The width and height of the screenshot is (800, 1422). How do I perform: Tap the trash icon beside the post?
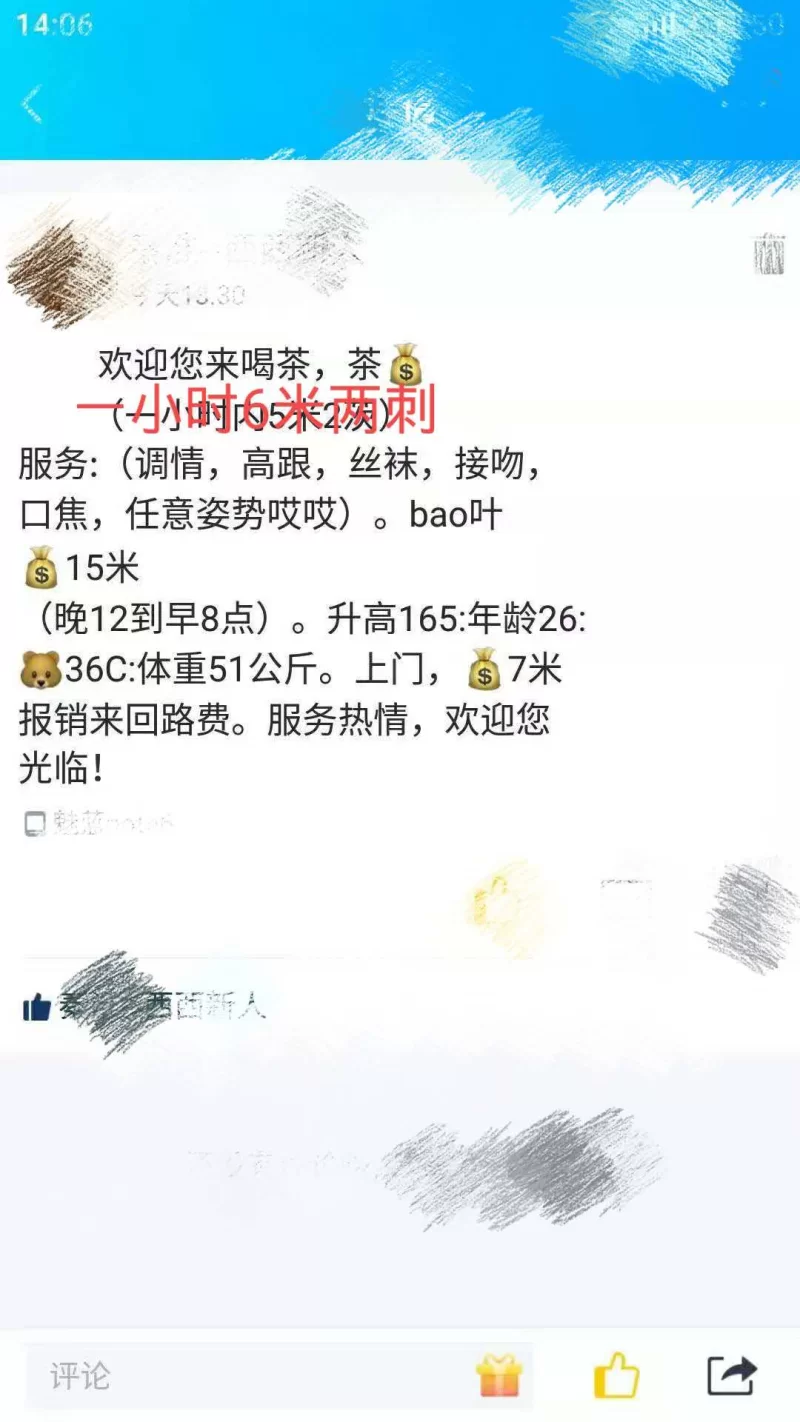(x=769, y=254)
